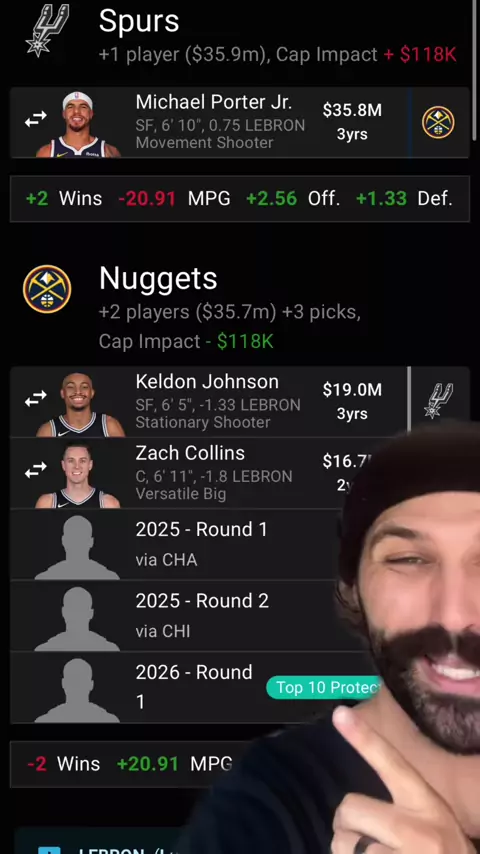Screen dimensions: 480x854
Task: Open Keldon Johnson's player row
Action: (x=240, y=402)
